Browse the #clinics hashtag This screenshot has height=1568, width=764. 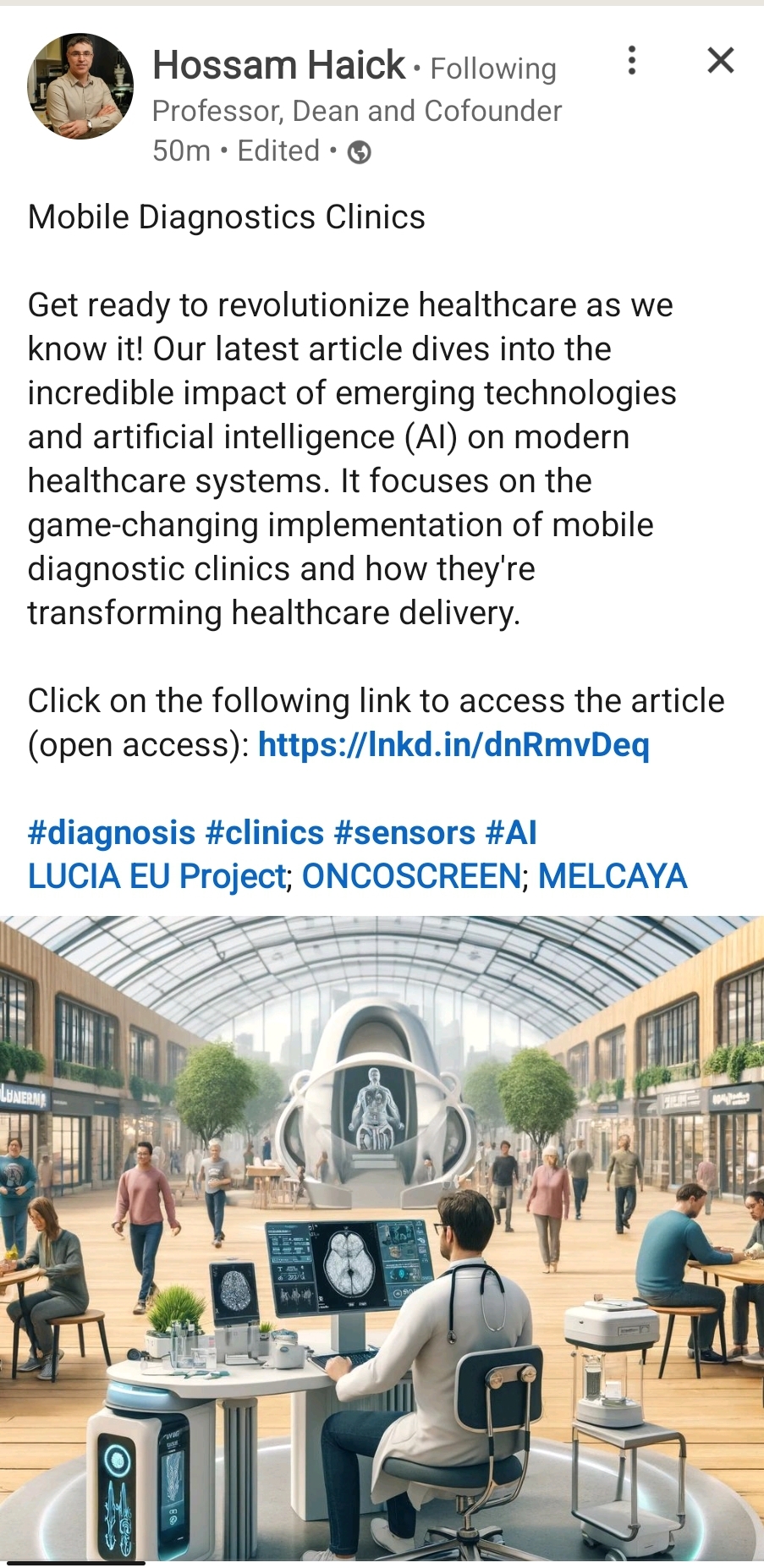265,833
